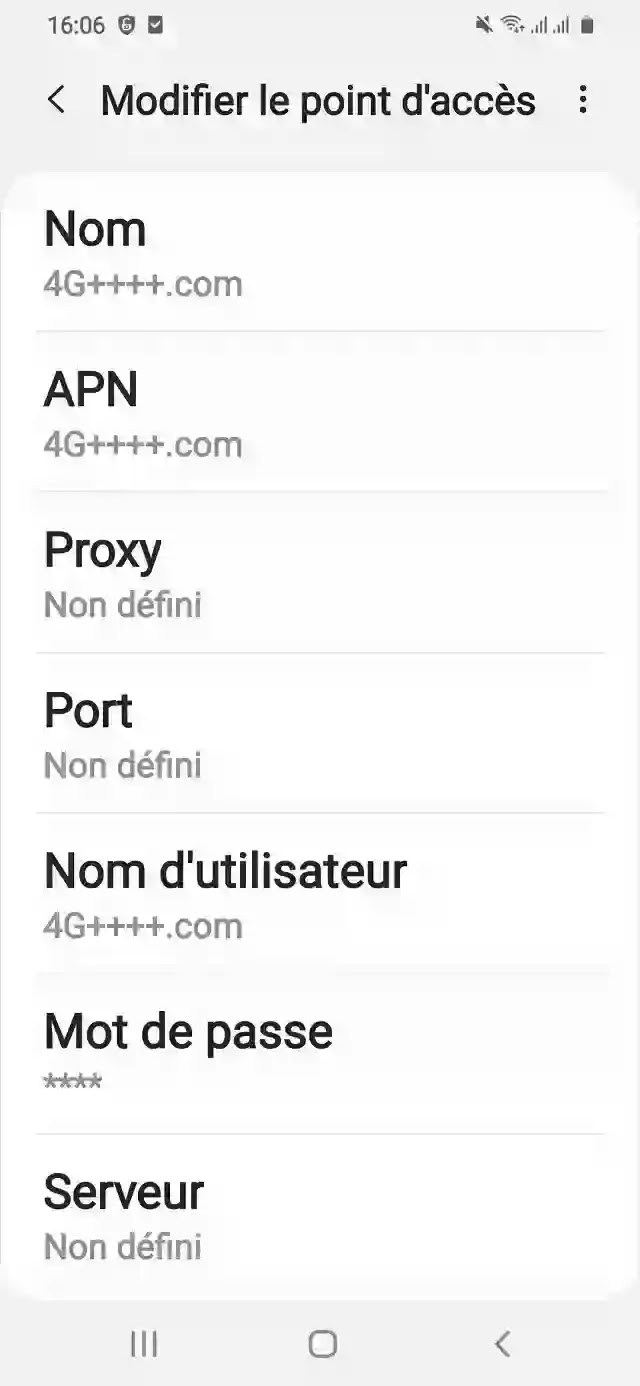Edit the Nom setting
640x1386 pixels.
pyautogui.click(x=320, y=254)
